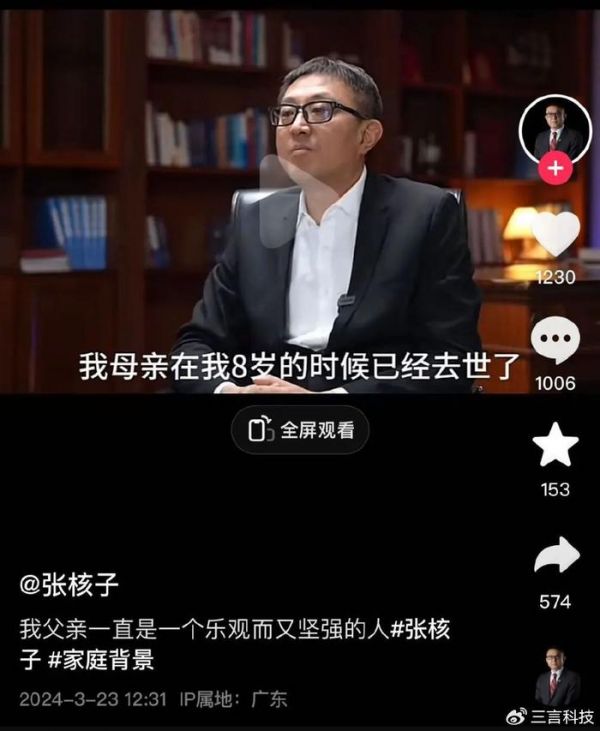Share this video with the arrow
Screen dimensions: 600x731
(556, 556)
